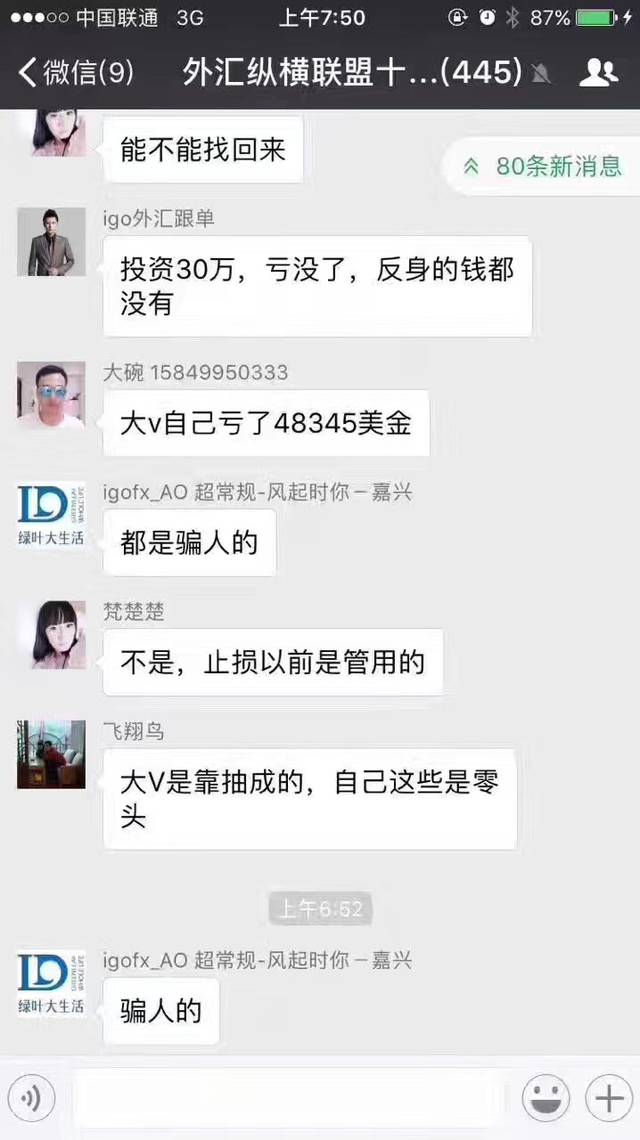Go back to the 微信 chat list

[76, 72]
